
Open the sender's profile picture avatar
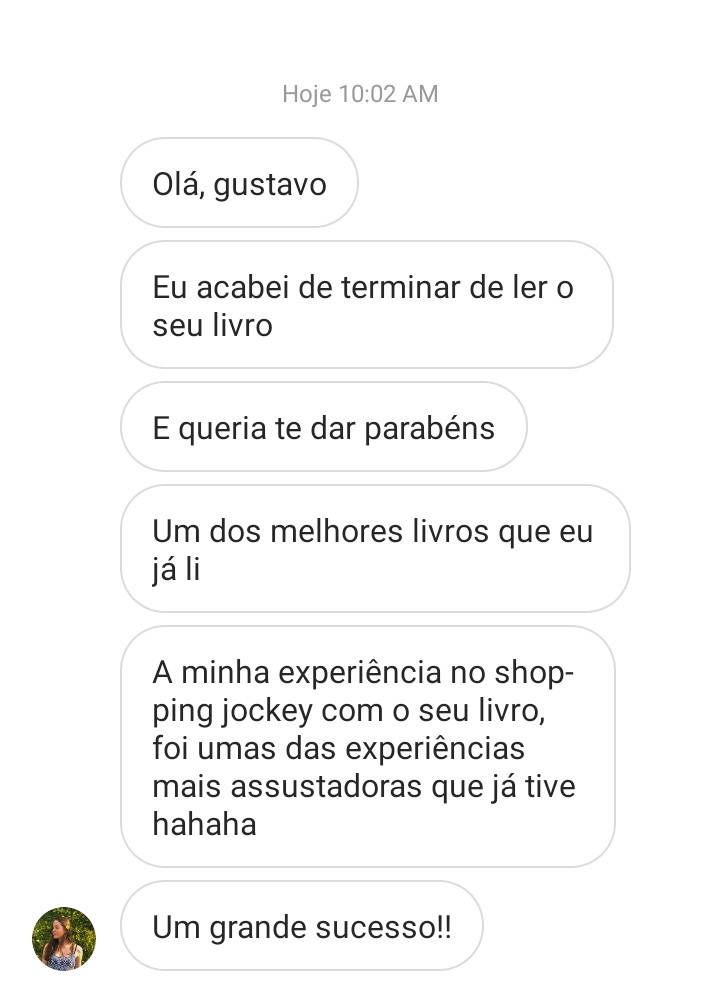click(x=64, y=938)
